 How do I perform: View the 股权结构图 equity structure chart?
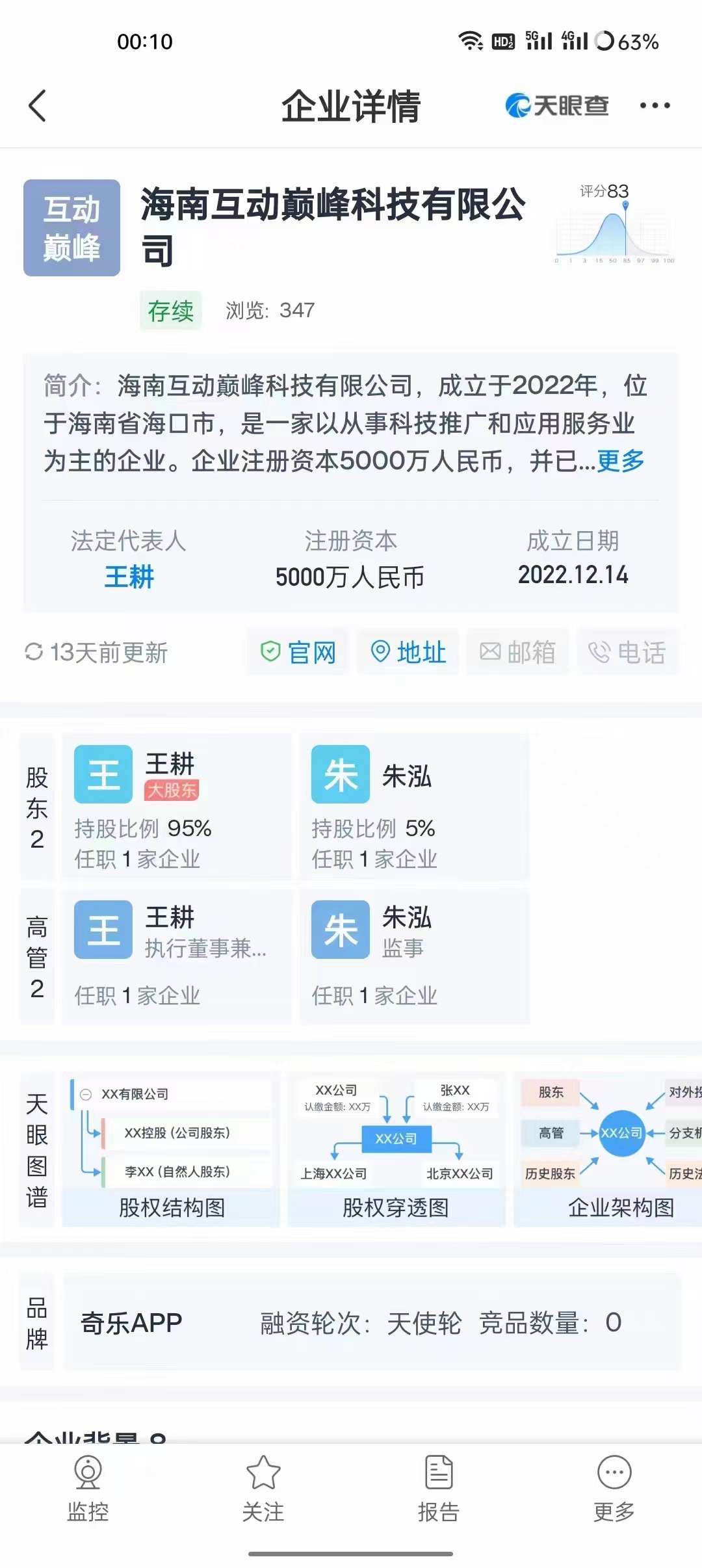(x=172, y=1150)
